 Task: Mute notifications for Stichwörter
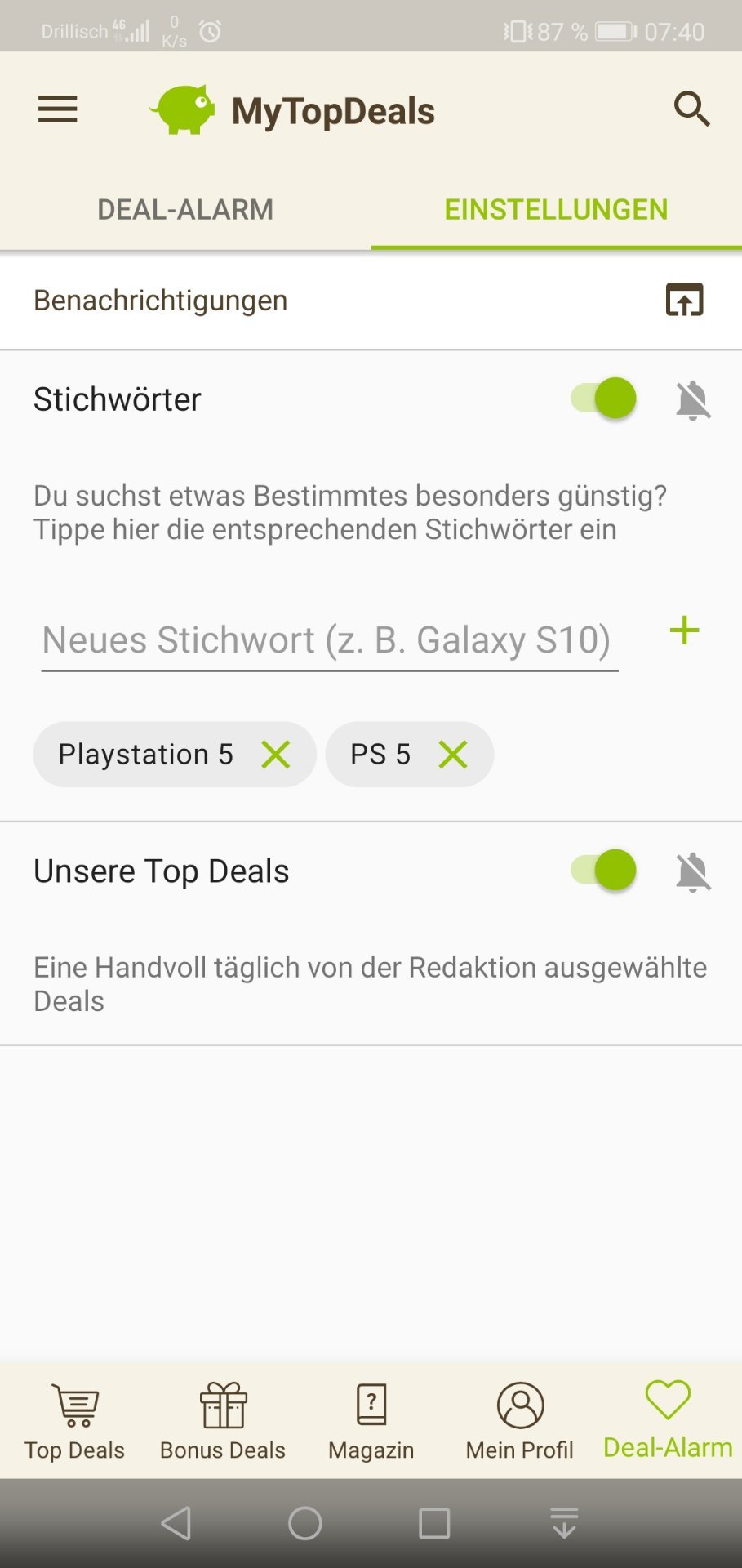click(x=693, y=400)
